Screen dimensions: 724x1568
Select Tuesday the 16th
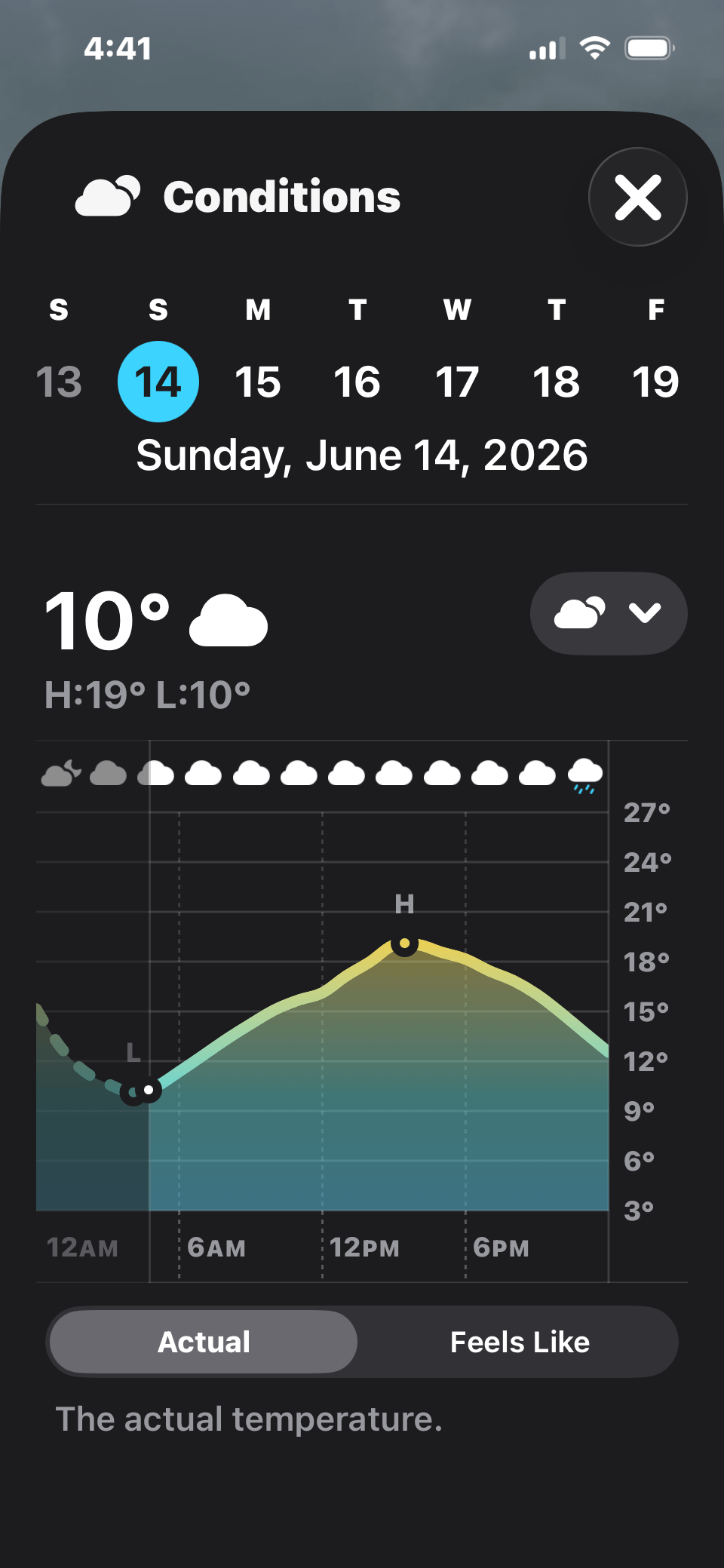point(357,382)
